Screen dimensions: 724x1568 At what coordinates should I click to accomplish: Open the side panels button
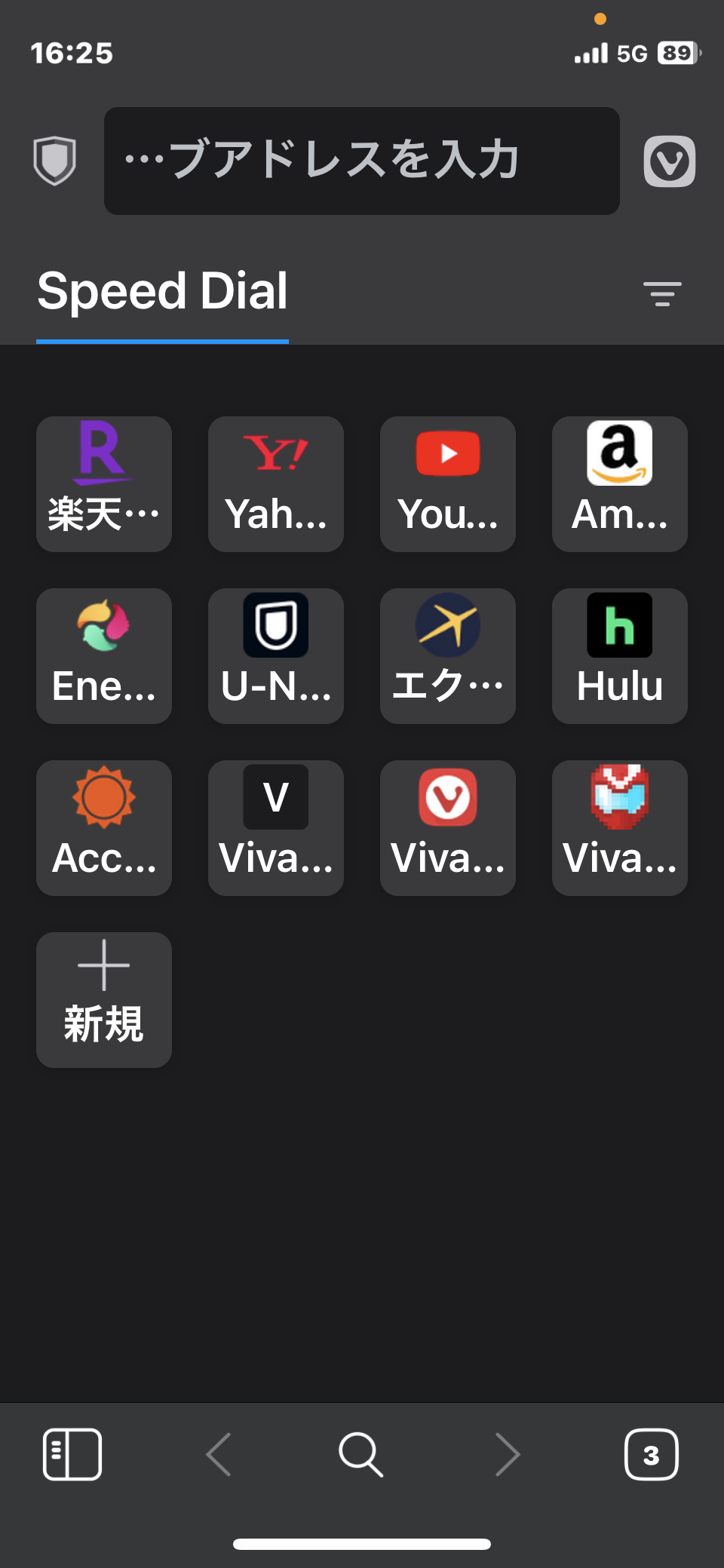[x=72, y=1454]
